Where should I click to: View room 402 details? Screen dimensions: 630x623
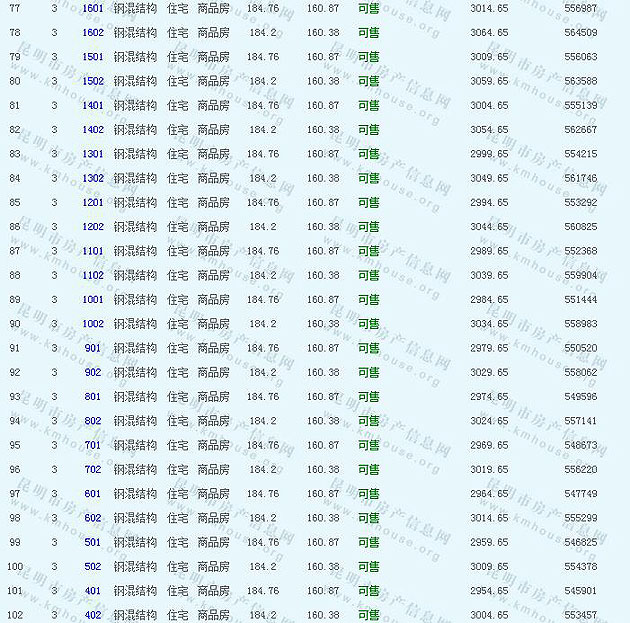point(93,615)
